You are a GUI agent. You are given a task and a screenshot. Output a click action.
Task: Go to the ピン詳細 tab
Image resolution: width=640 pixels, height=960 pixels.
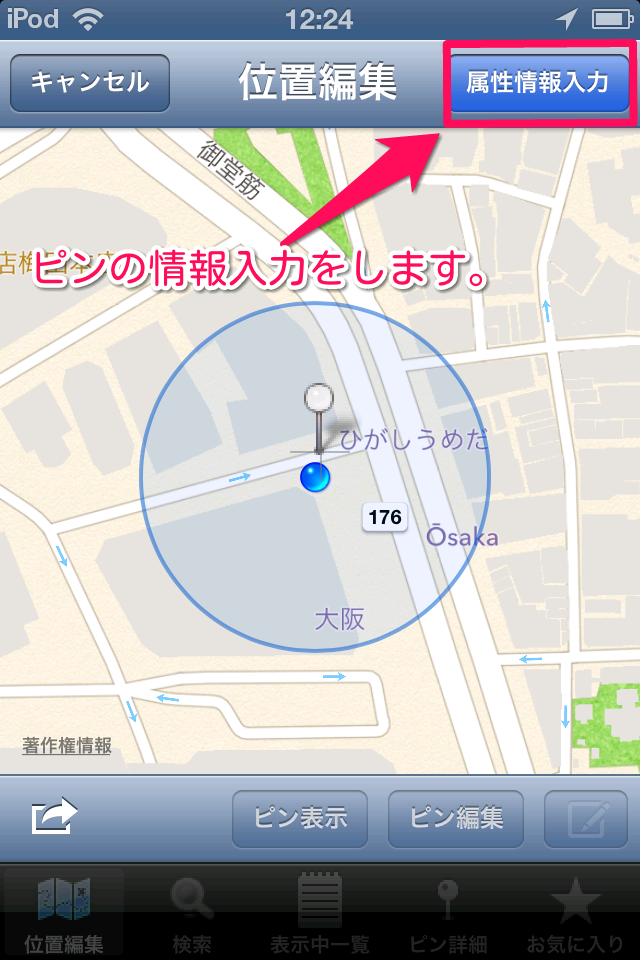click(448, 912)
